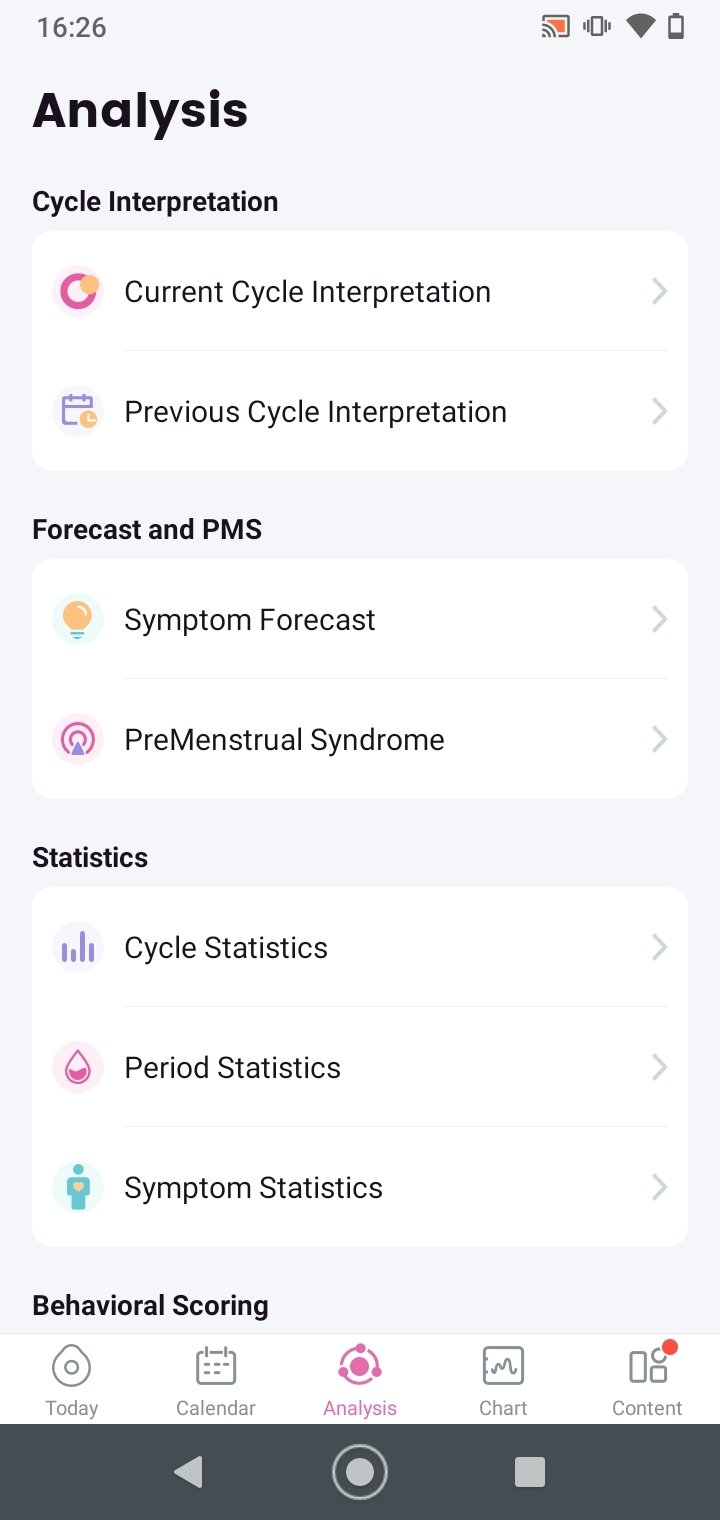Open Current Cycle Interpretation
Screen dimensions: 720x1520
360,291
